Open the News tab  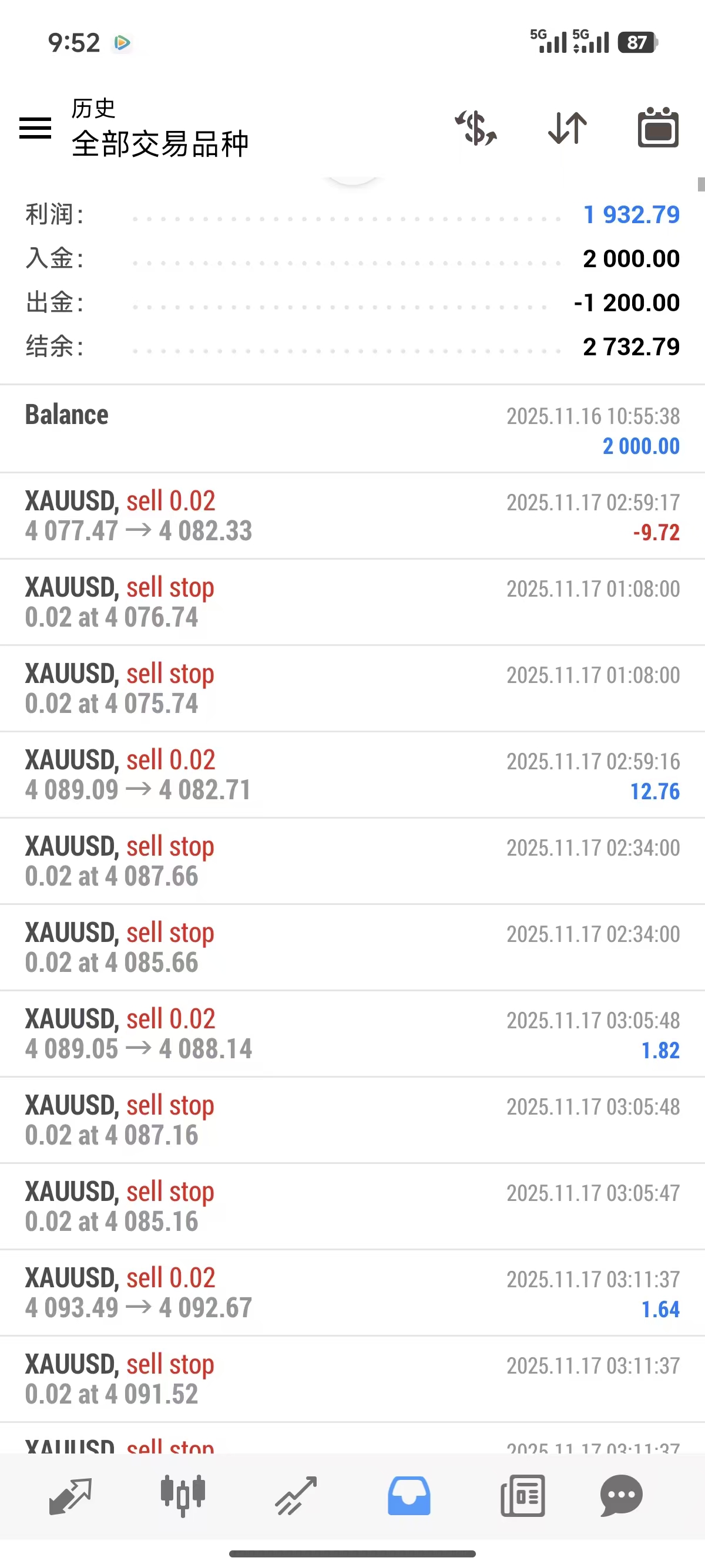point(522,1496)
